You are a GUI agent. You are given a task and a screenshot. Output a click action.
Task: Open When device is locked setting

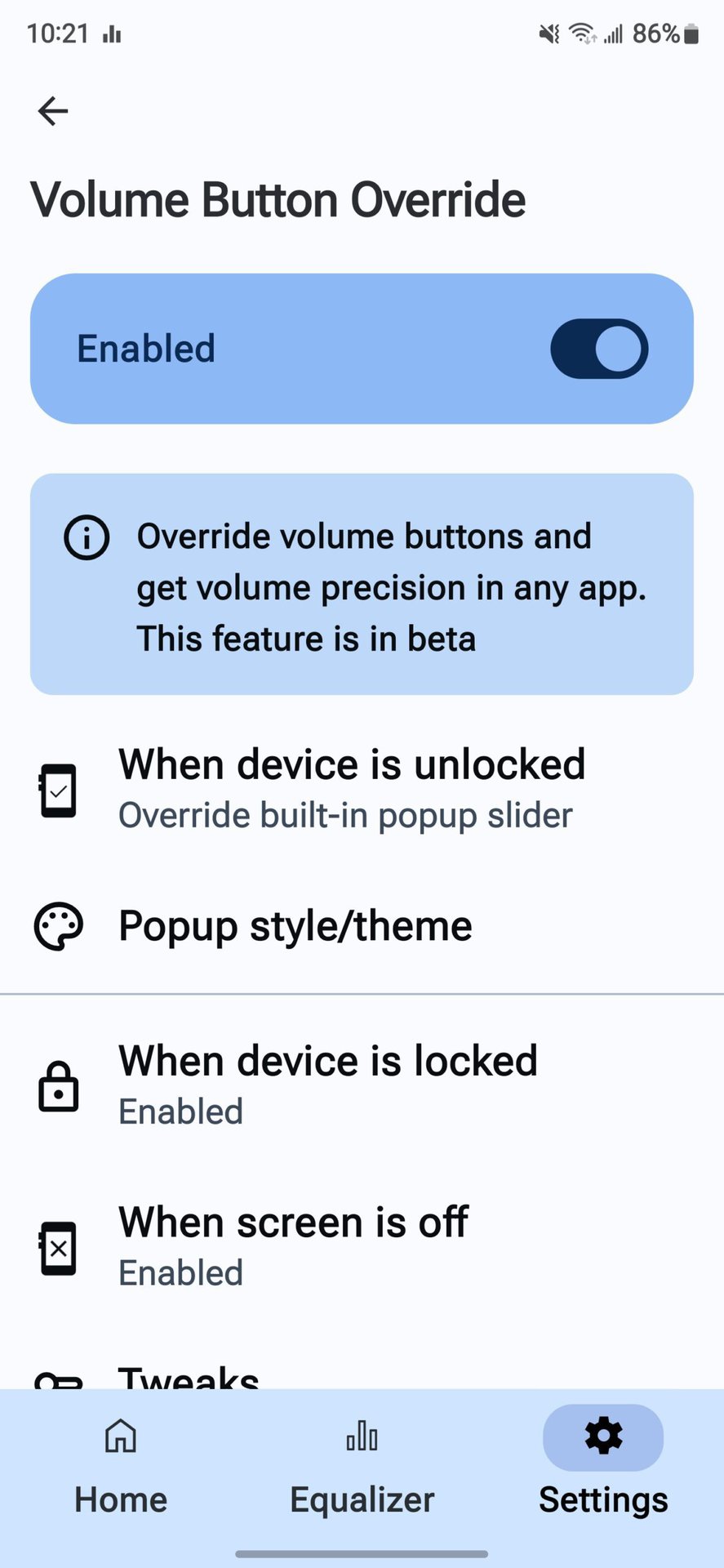pyautogui.click(x=362, y=1086)
